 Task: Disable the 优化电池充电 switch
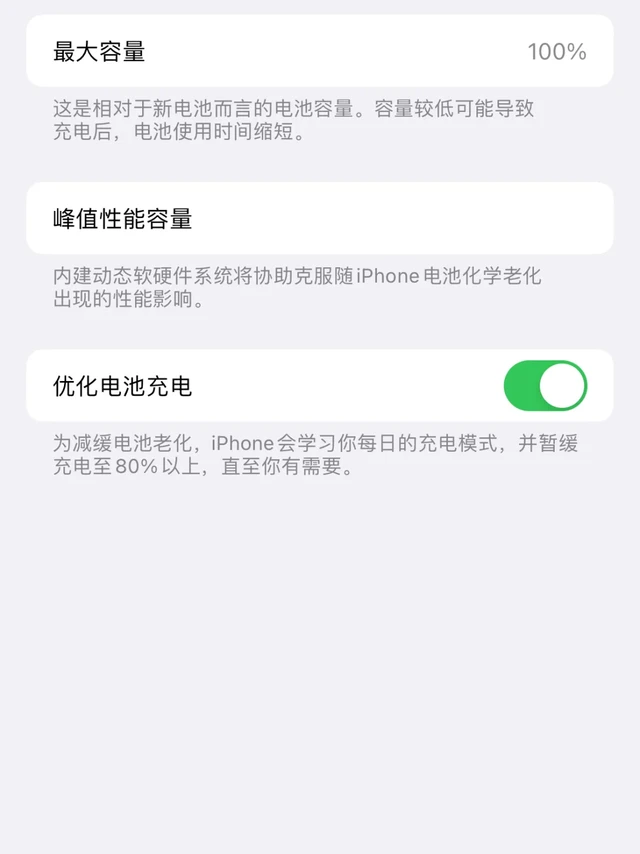[545, 386]
